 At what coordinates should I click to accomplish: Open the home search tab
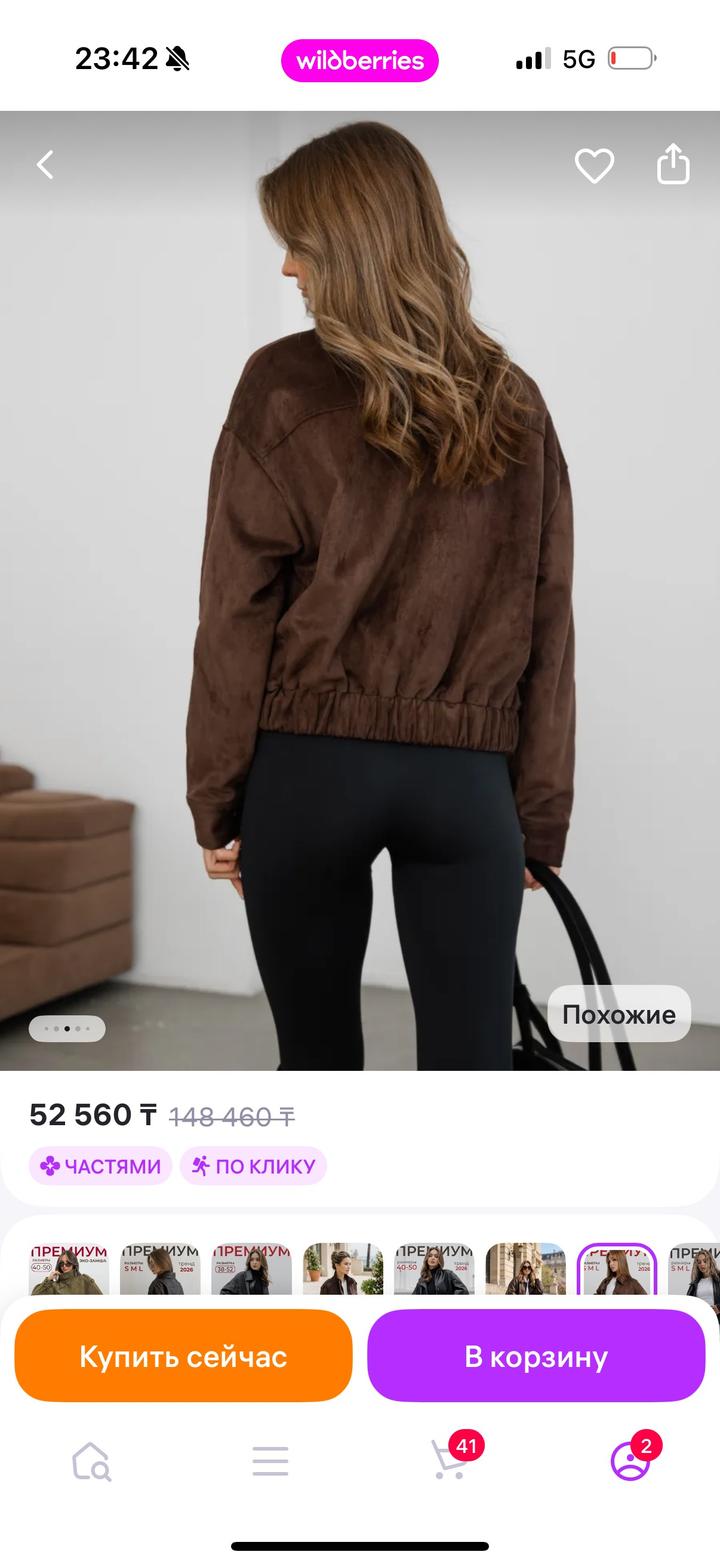tap(91, 1461)
